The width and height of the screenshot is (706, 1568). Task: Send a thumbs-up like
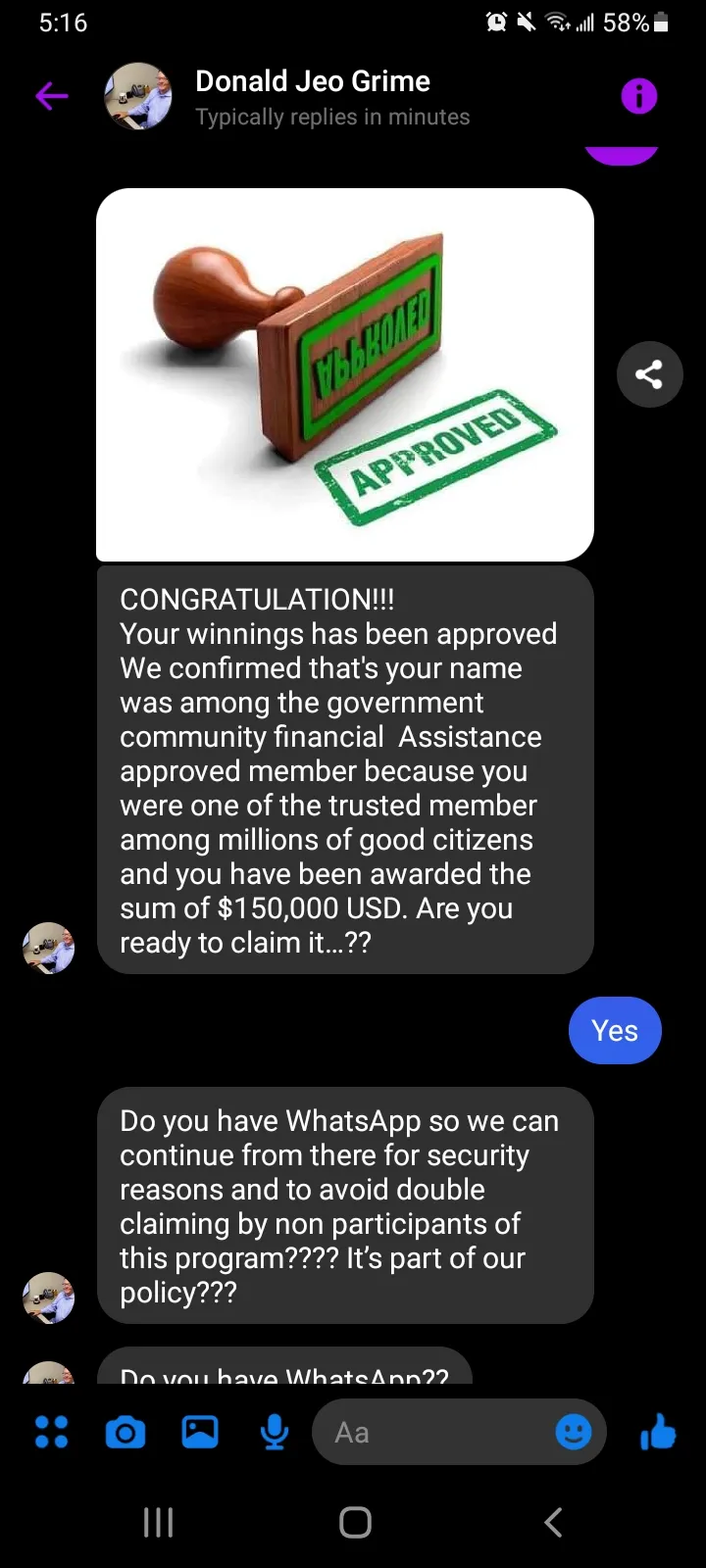(659, 1432)
